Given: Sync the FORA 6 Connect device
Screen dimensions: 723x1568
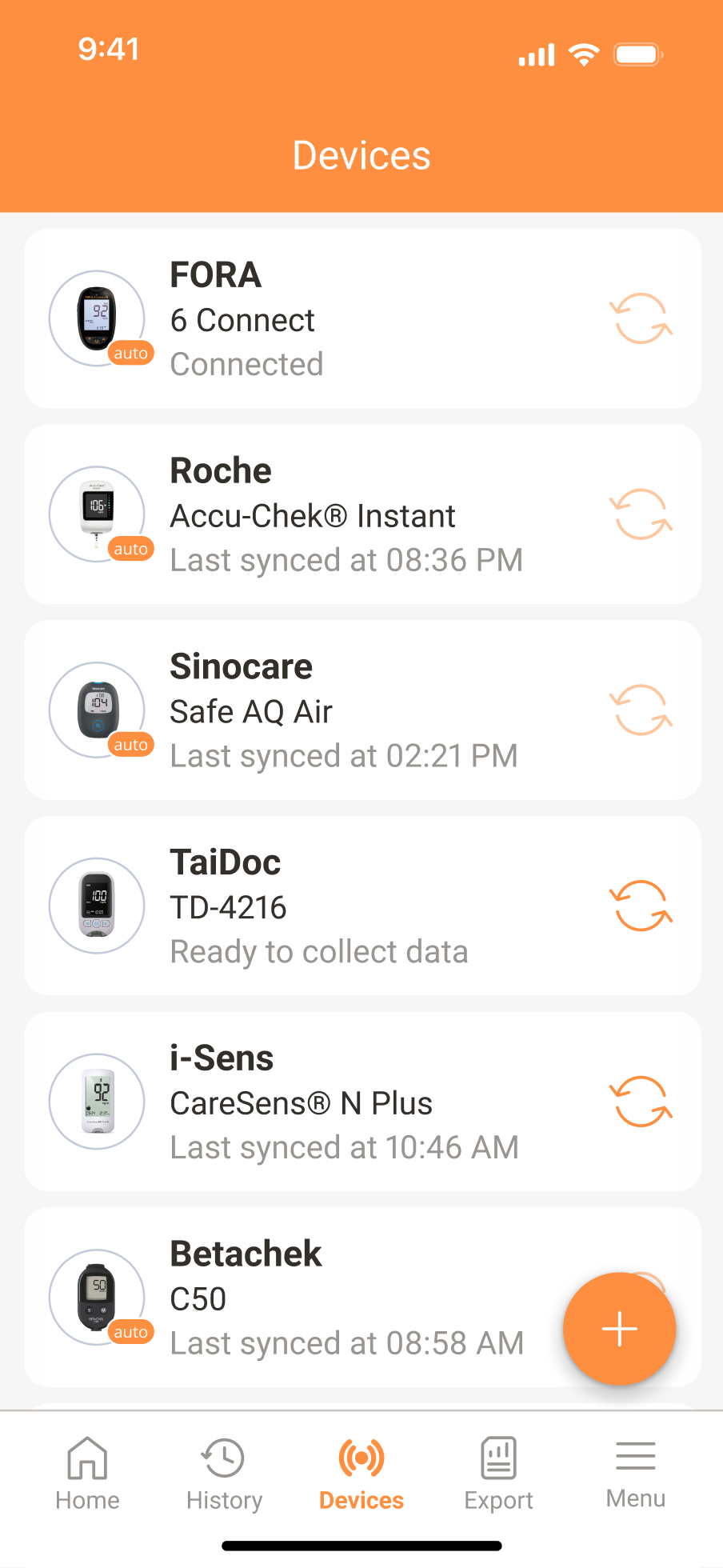Looking at the screenshot, I should pos(640,318).
